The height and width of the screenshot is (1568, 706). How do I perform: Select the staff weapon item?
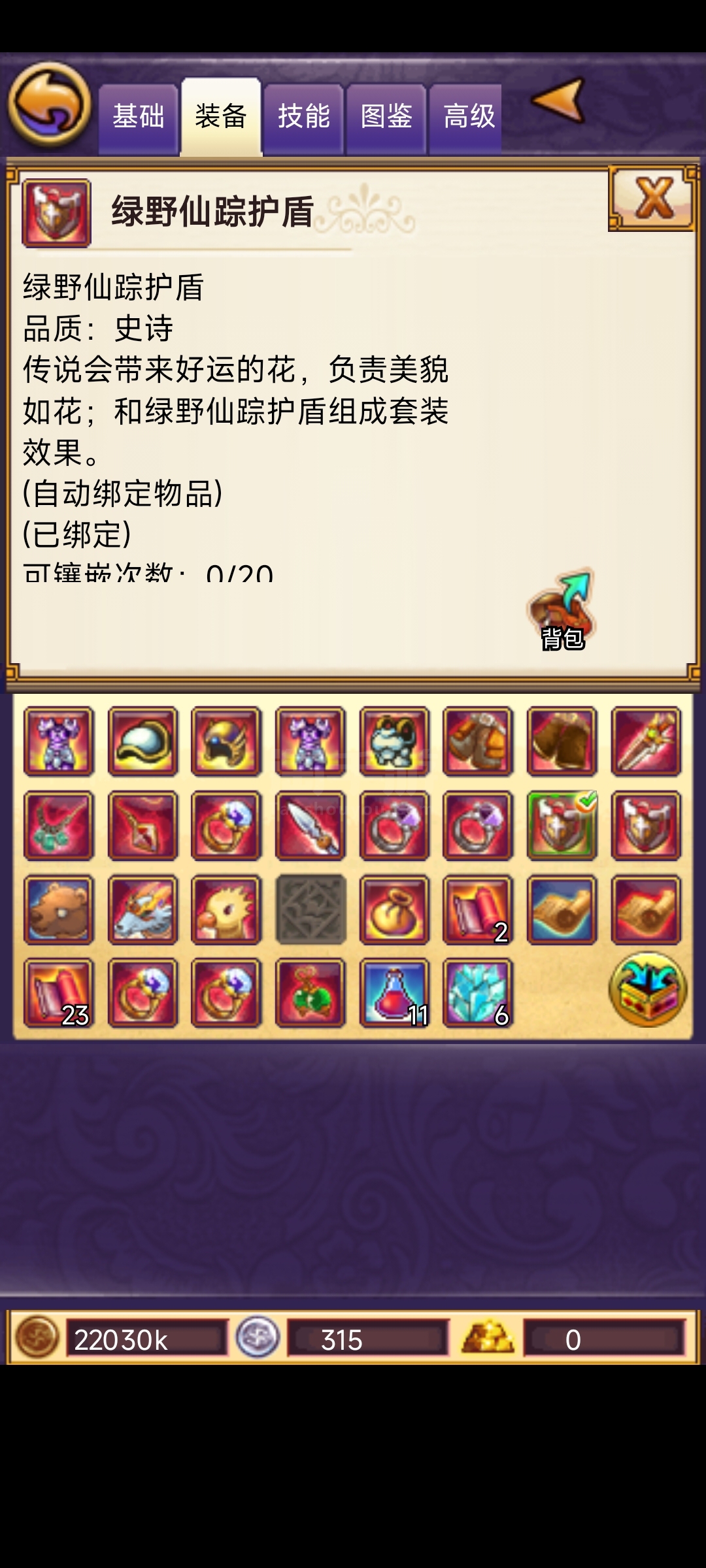[x=646, y=742]
